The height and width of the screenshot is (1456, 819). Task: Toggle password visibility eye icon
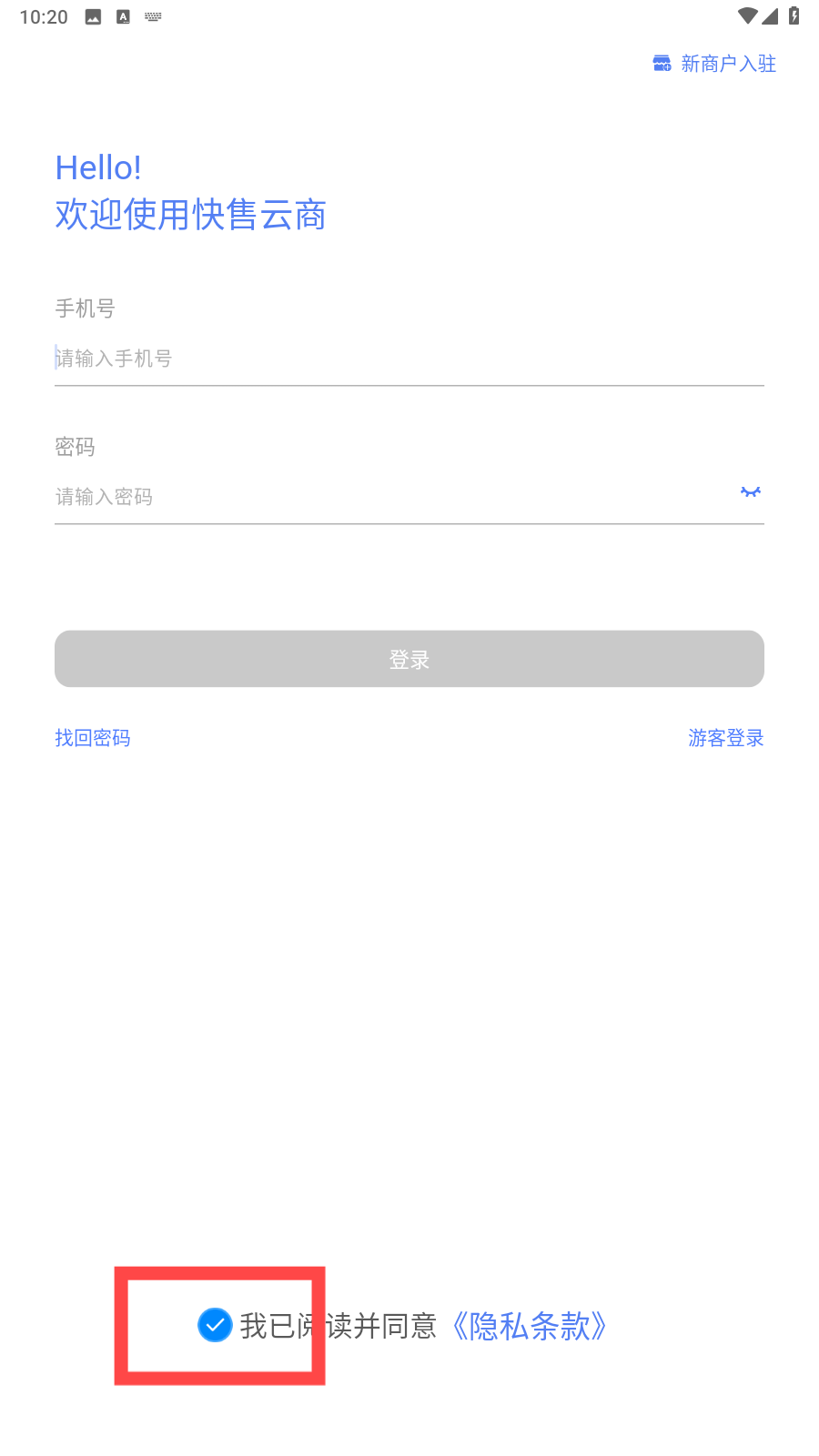[x=751, y=492]
